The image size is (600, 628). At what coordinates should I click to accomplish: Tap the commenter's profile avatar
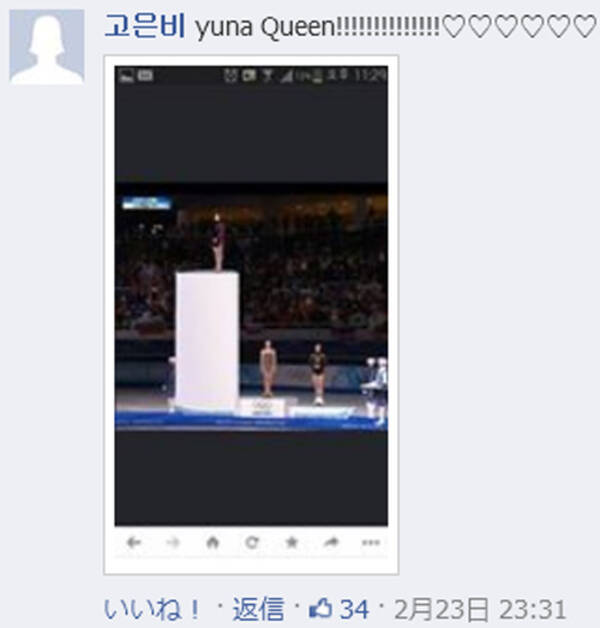pos(47,47)
